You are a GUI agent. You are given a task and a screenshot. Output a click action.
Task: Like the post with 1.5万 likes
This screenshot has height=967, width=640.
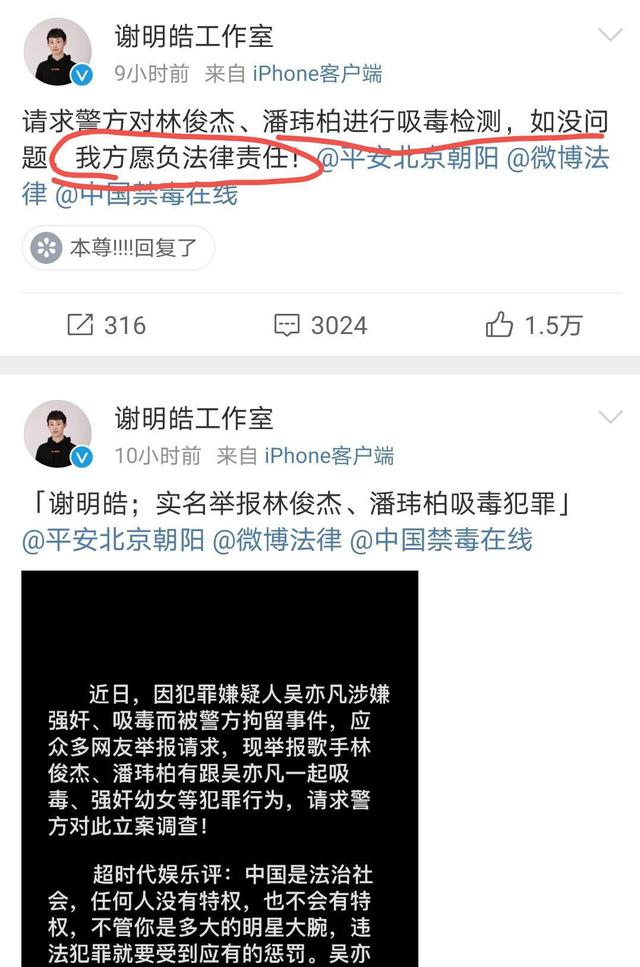pos(533,325)
